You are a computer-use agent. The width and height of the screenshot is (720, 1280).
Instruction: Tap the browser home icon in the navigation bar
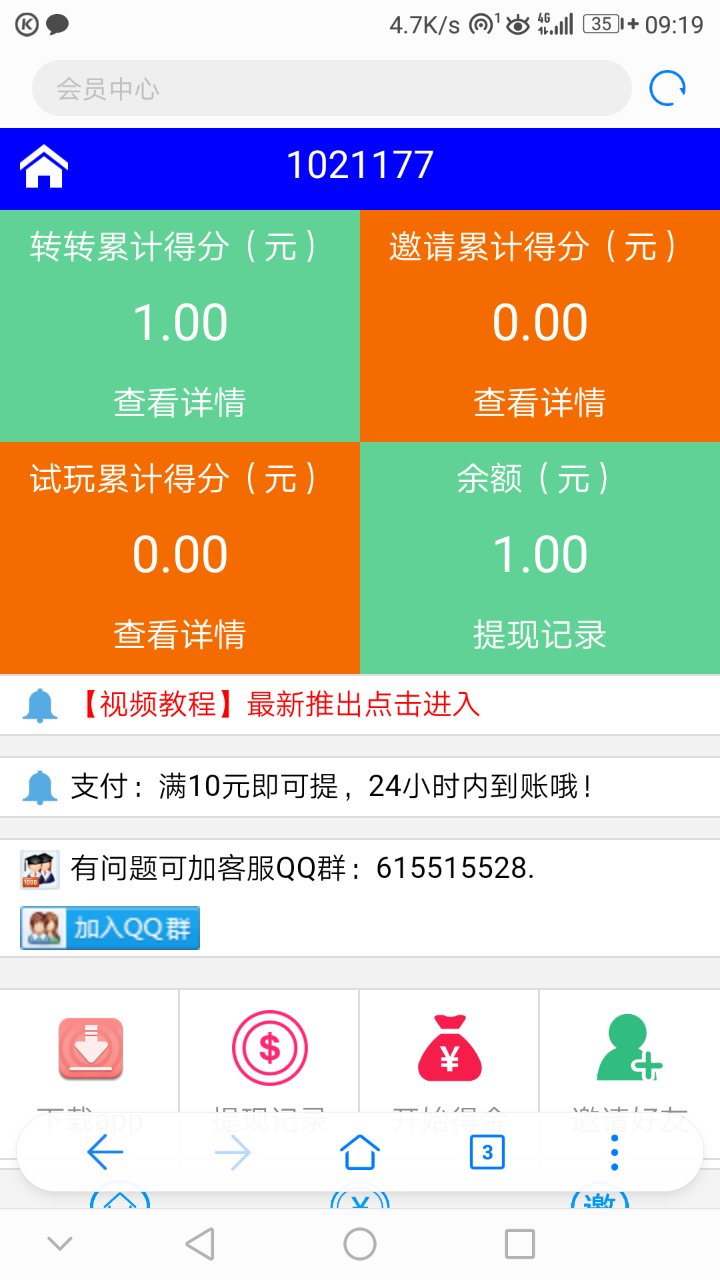coord(360,1151)
